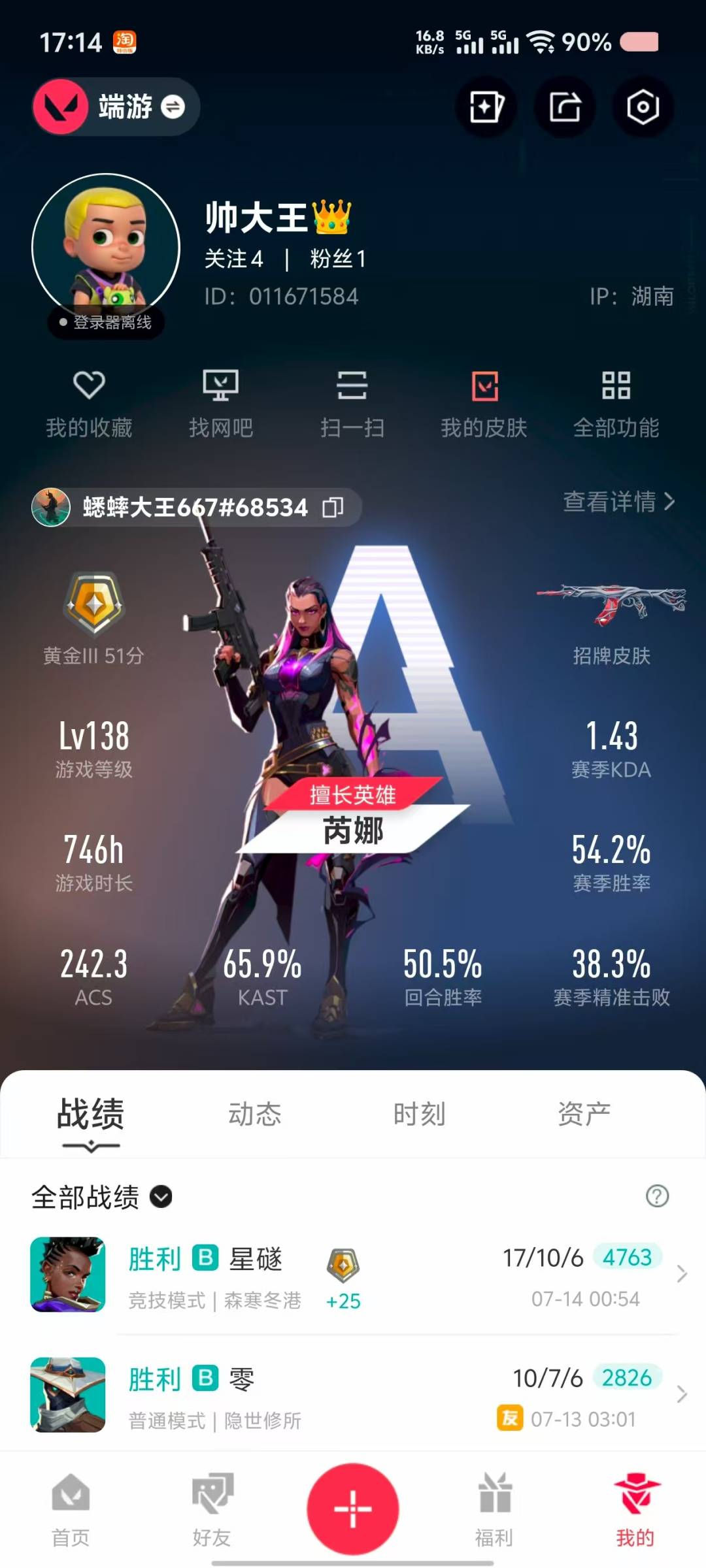Go to 福利 tab in bottom navigation
This screenshot has width=706, height=1568.
point(494,1509)
